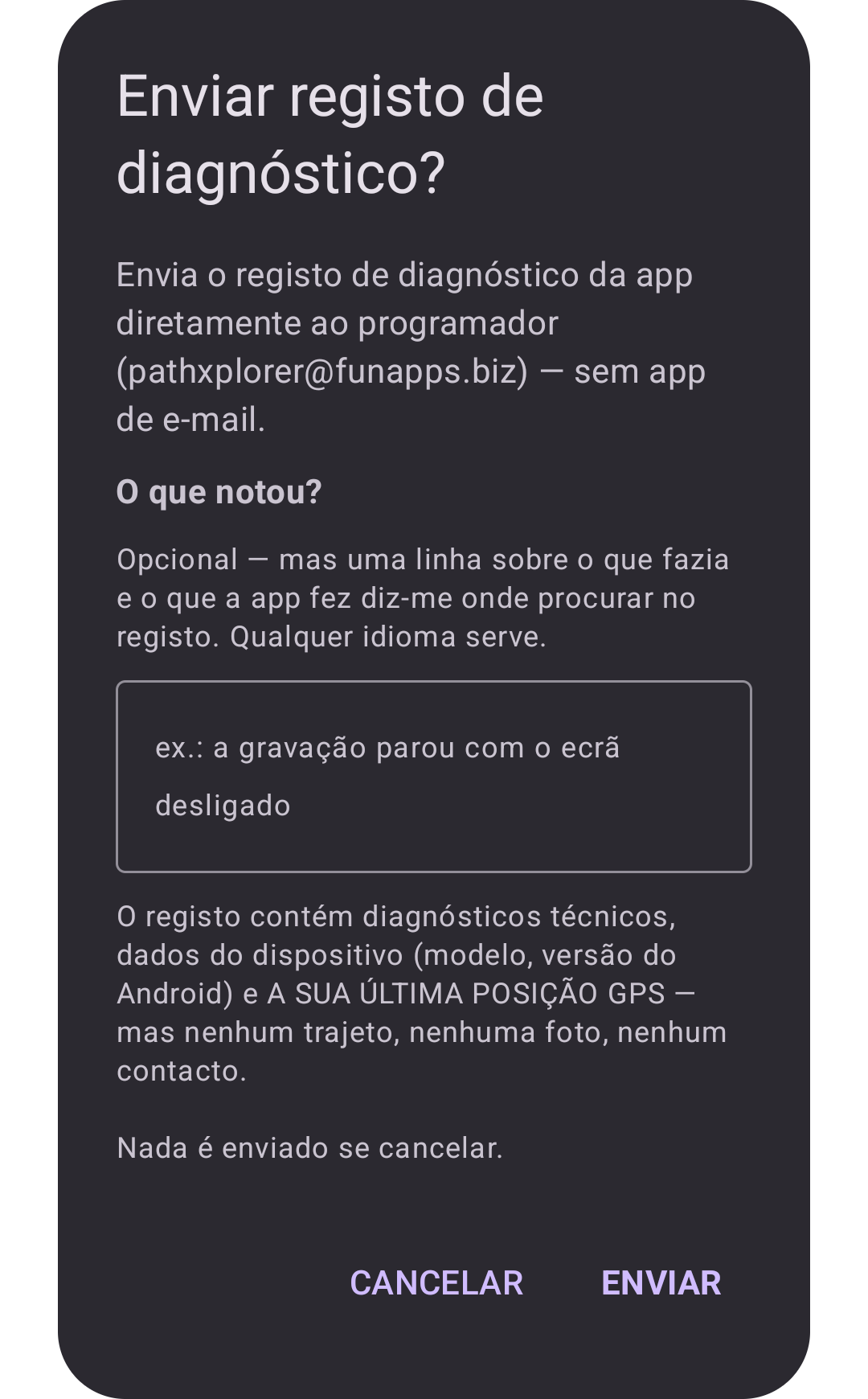Tap CANCELAR to dismiss the dialog

[436, 1283]
